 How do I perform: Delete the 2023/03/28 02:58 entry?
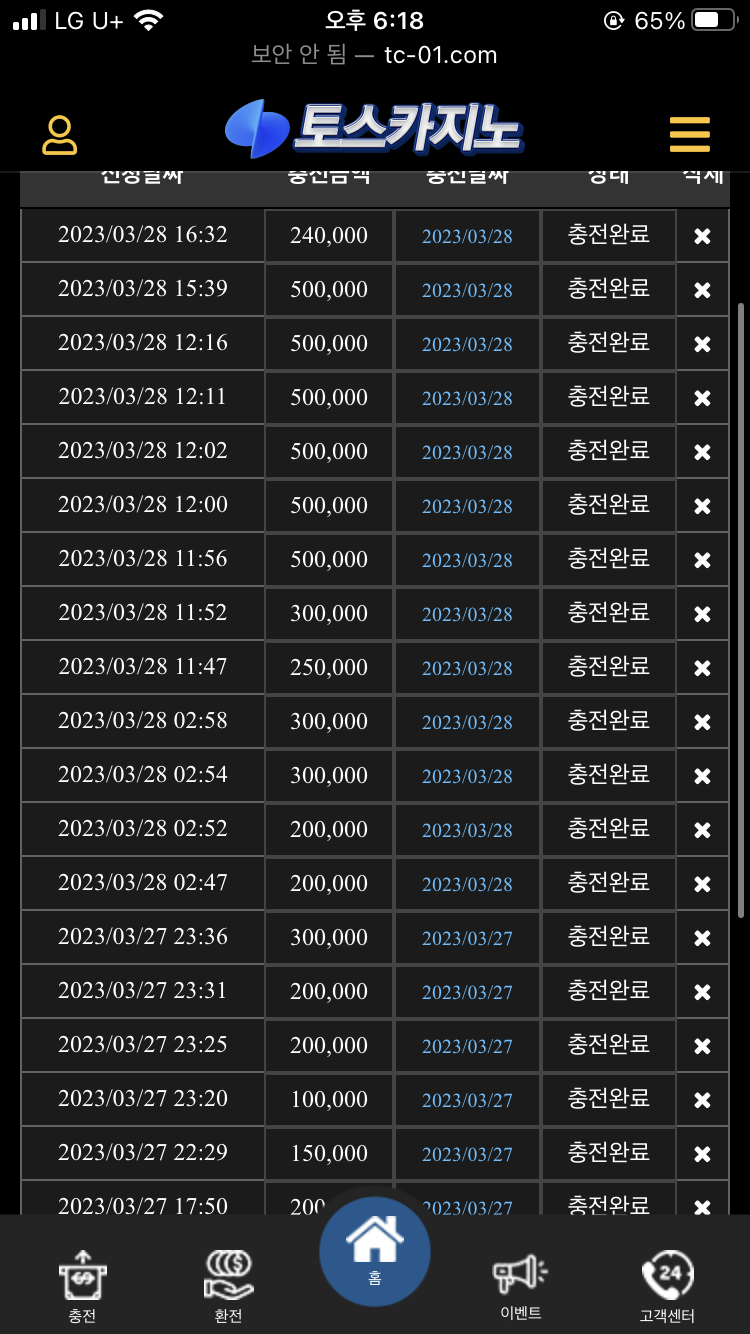(702, 723)
